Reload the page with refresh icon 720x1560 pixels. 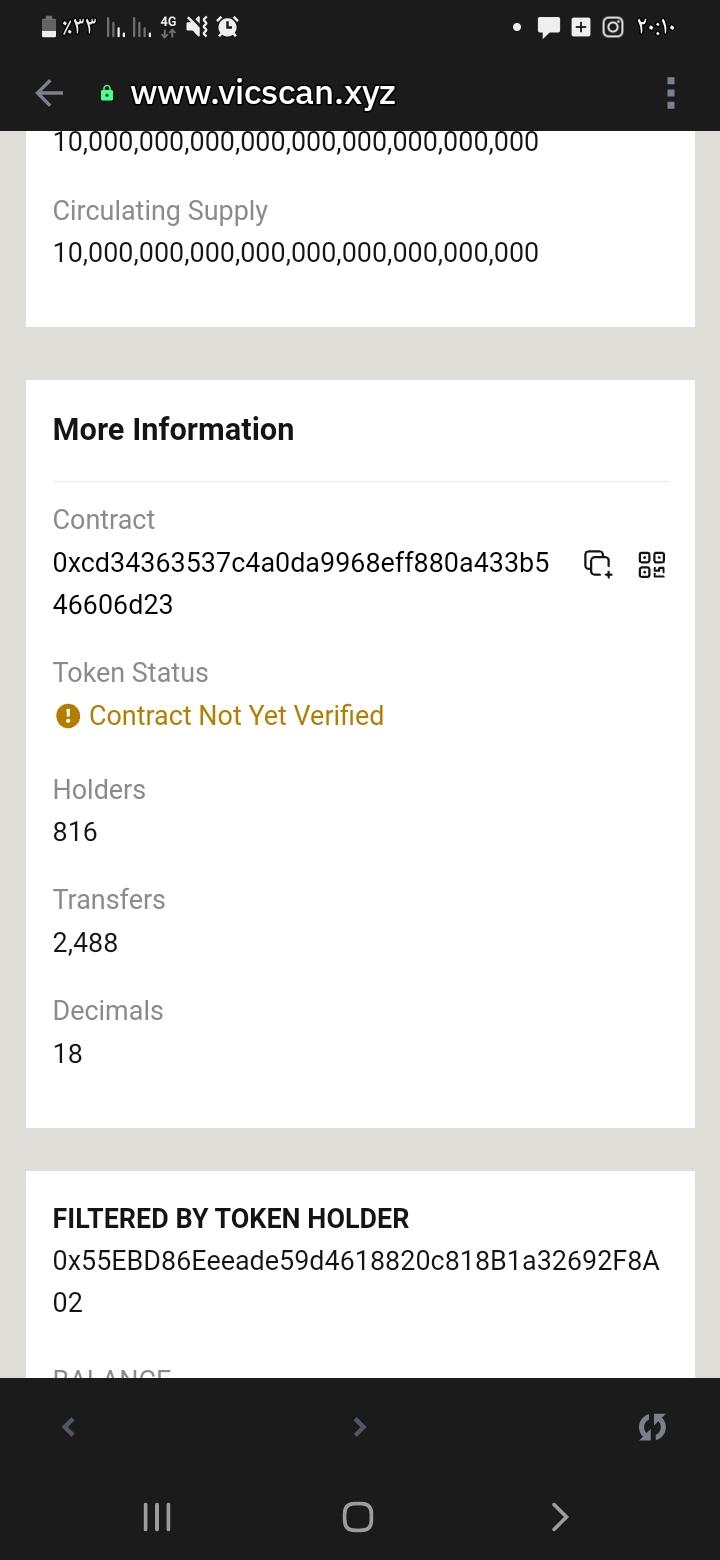[652, 1427]
